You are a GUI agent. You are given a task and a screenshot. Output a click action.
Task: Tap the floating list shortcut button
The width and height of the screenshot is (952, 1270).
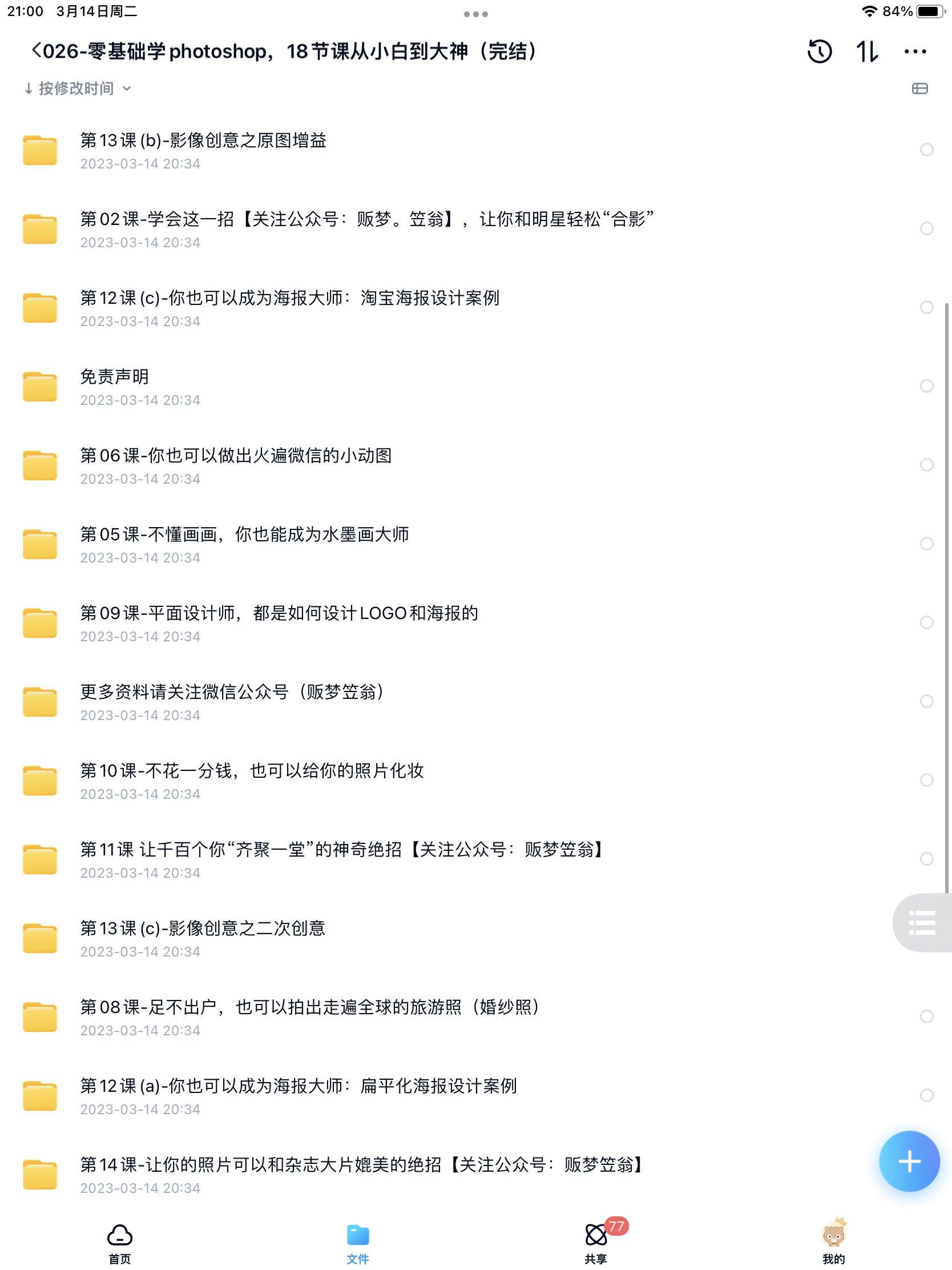click(922, 923)
